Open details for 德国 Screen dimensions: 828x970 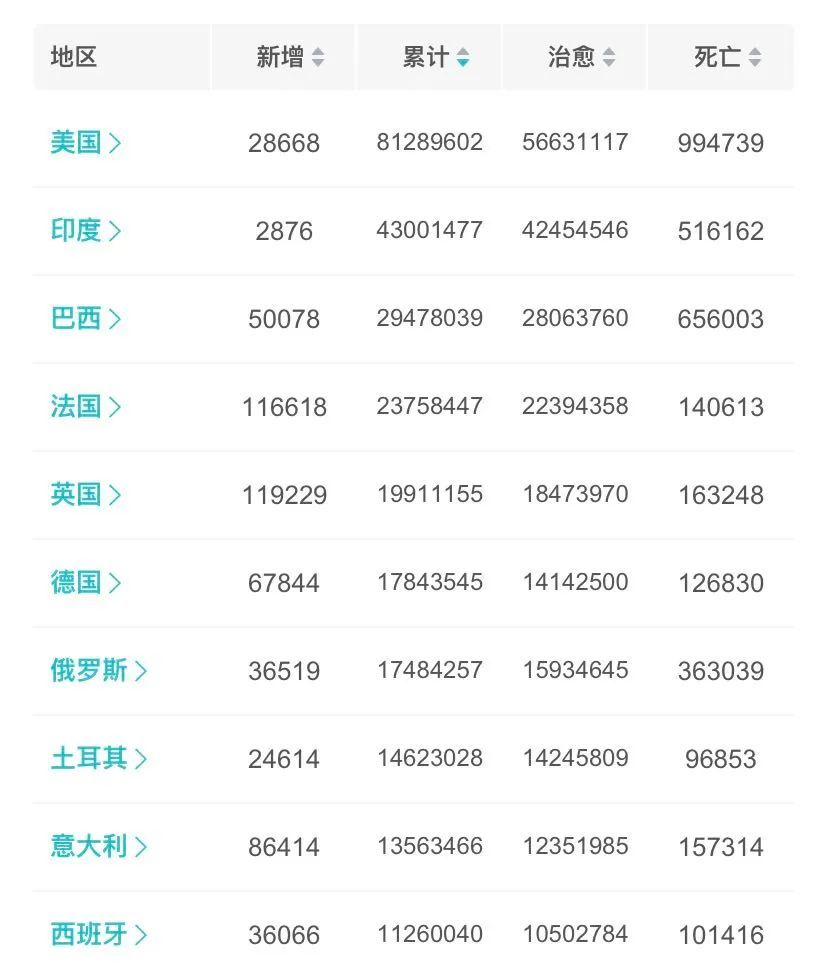(86, 583)
